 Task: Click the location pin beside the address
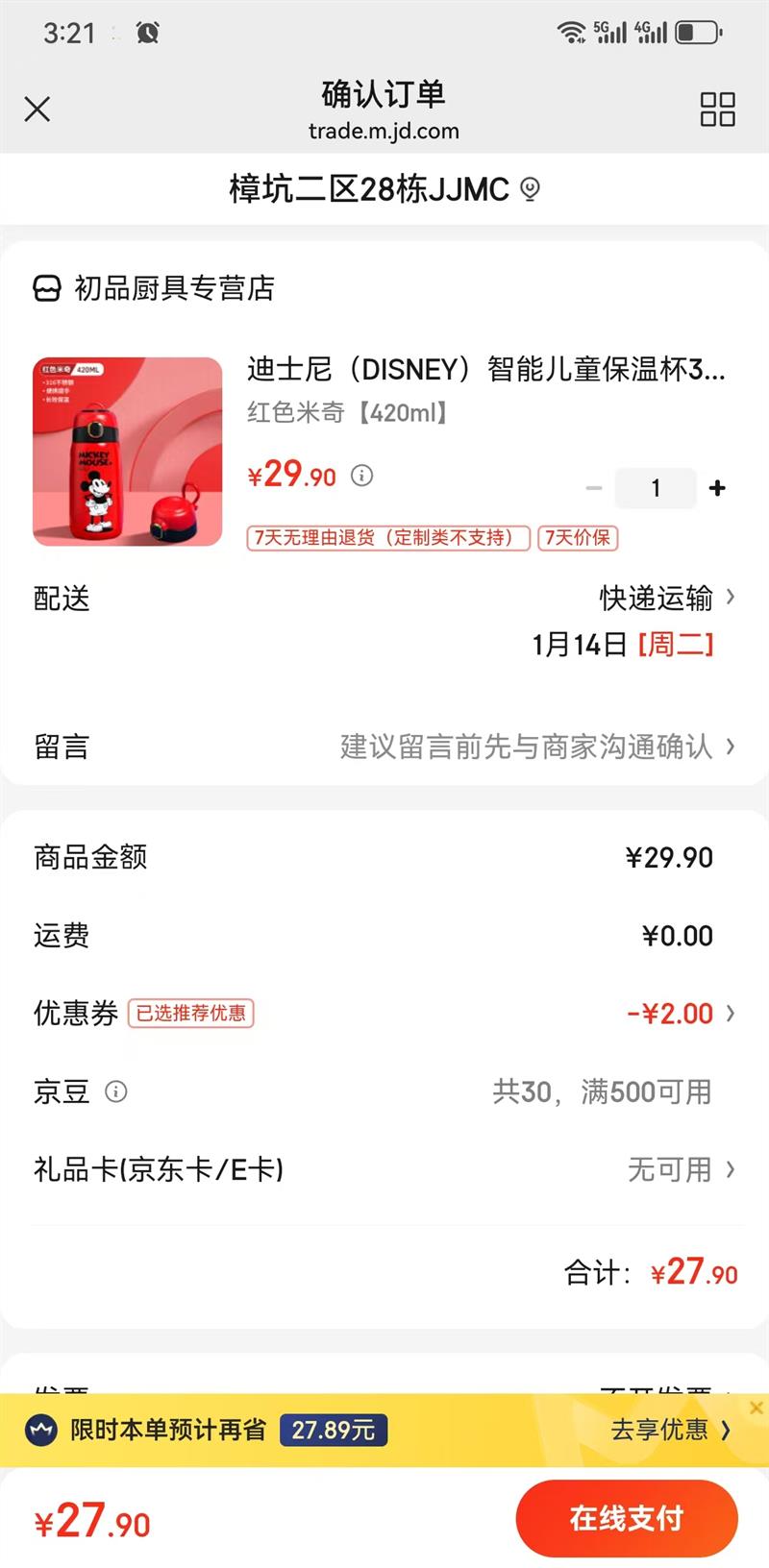pyautogui.click(x=530, y=189)
